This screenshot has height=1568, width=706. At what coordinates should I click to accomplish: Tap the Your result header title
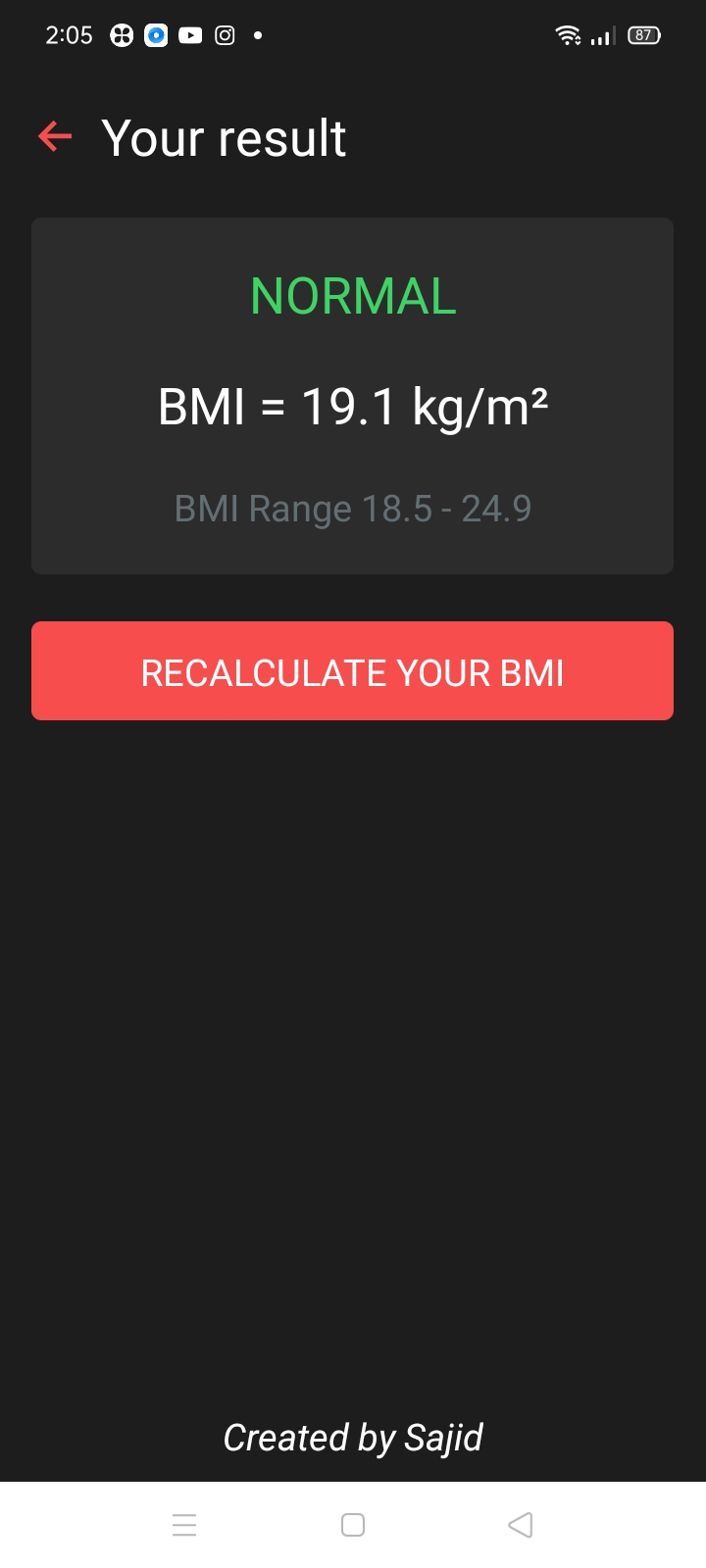pyautogui.click(x=225, y=137)
